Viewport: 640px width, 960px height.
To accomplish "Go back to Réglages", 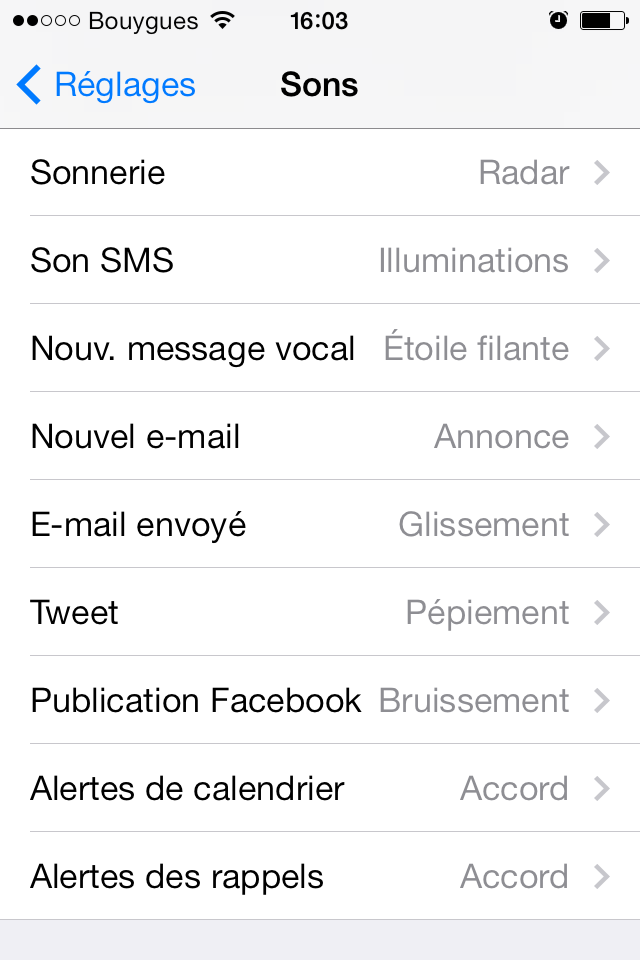I will (106, 85).
